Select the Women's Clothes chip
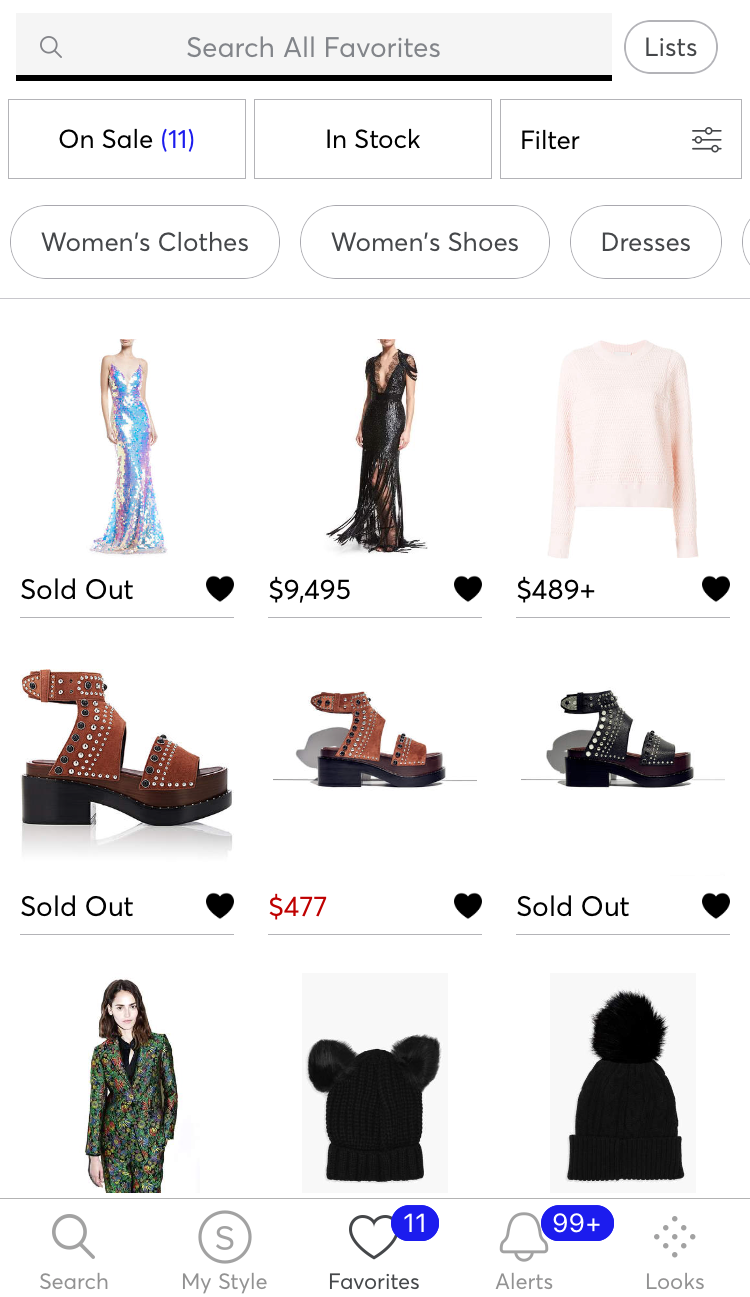 [x=145, y=242]
